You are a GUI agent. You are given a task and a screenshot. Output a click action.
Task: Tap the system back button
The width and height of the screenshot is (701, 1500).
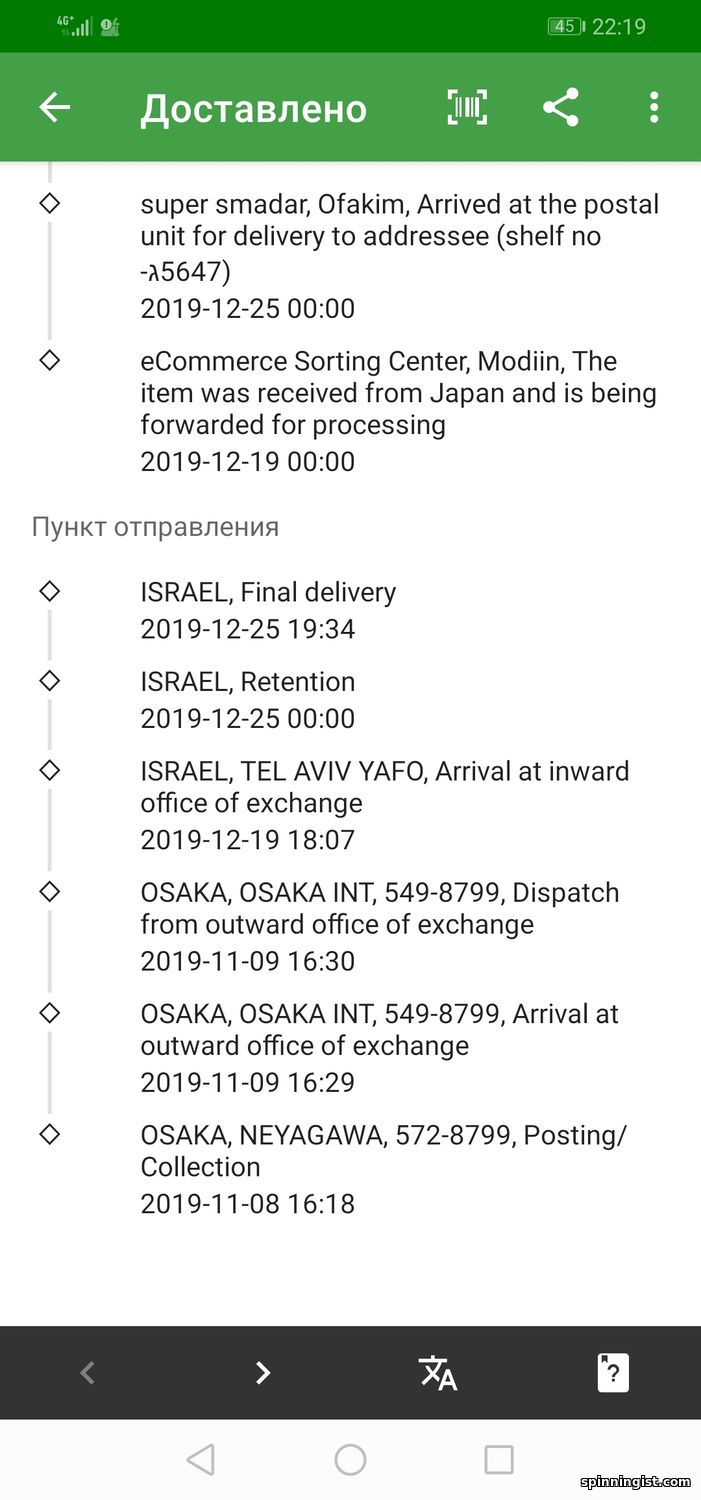(201, 1460)
